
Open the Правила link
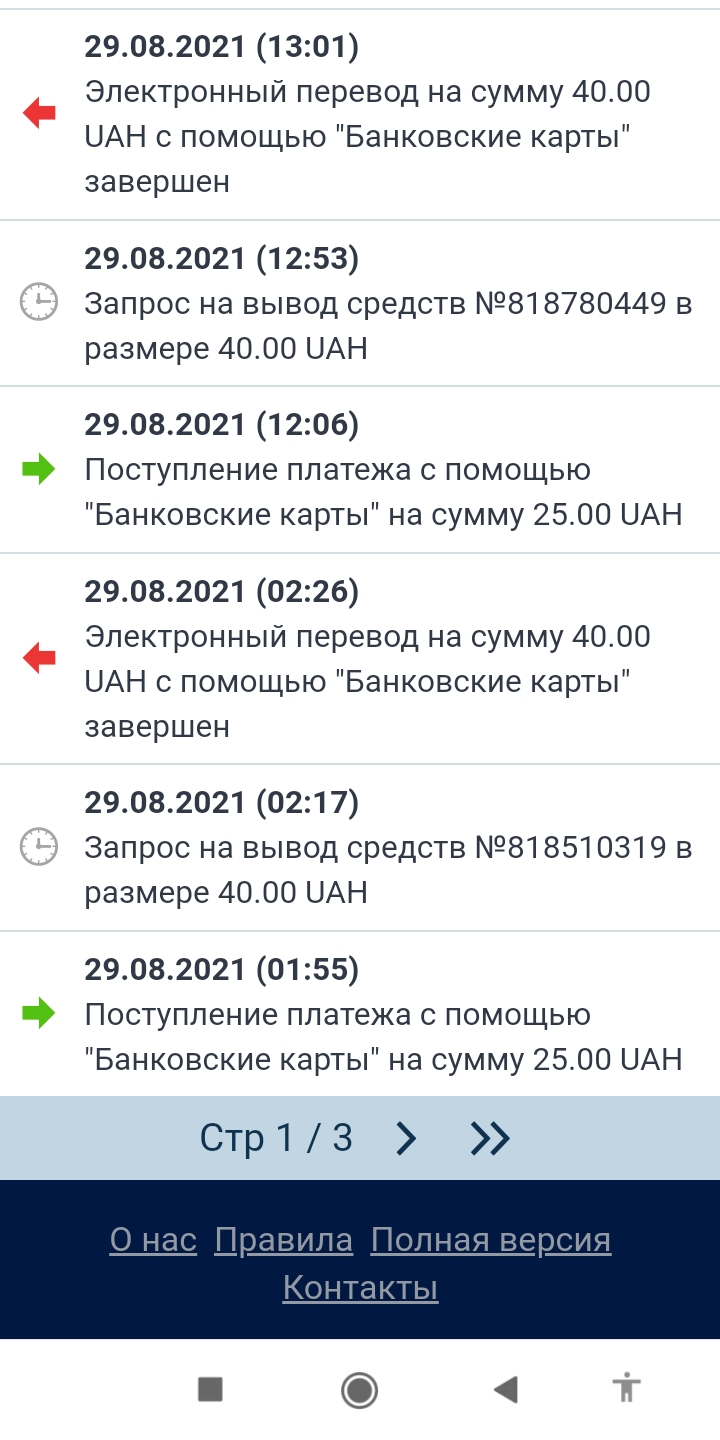(284, 1241)
